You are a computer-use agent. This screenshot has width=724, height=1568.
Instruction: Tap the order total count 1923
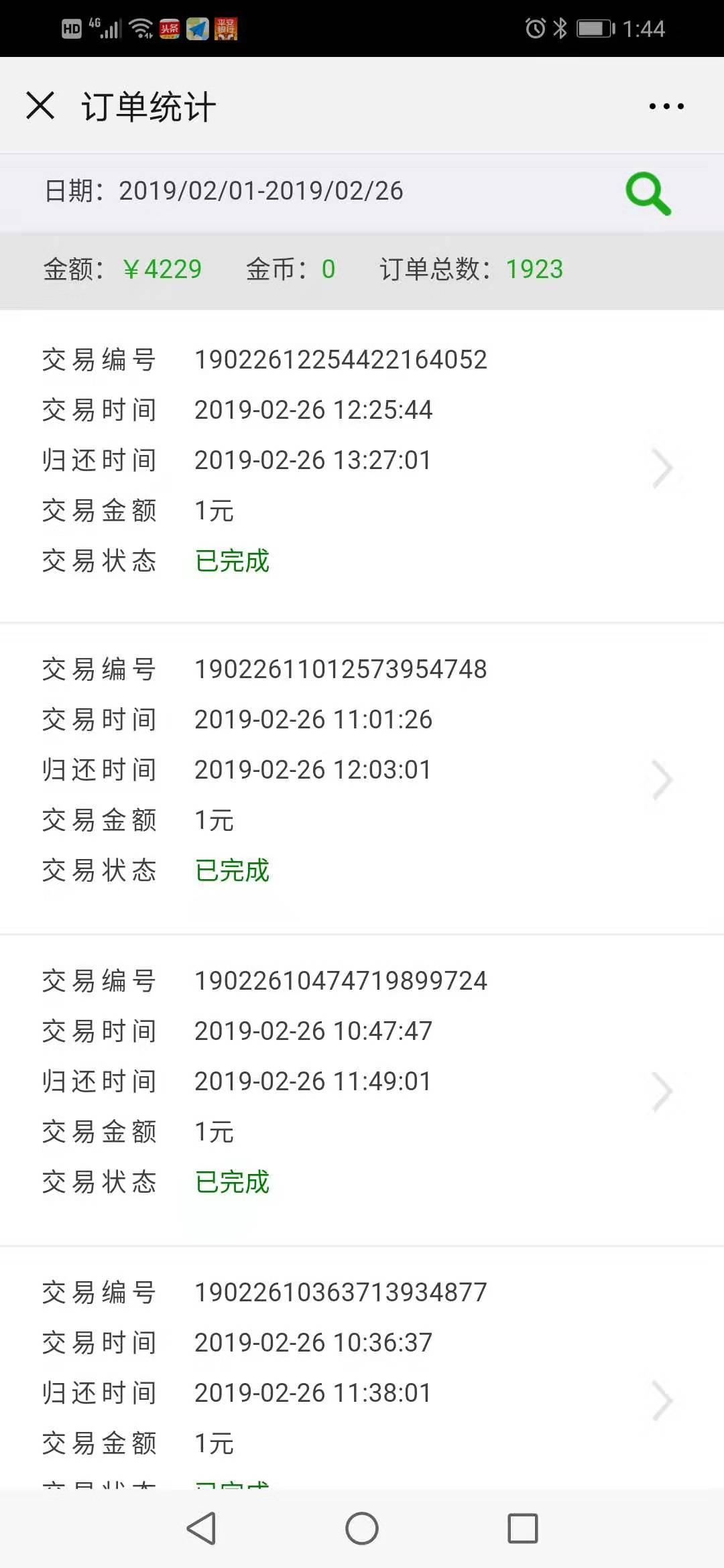(534, 270)
